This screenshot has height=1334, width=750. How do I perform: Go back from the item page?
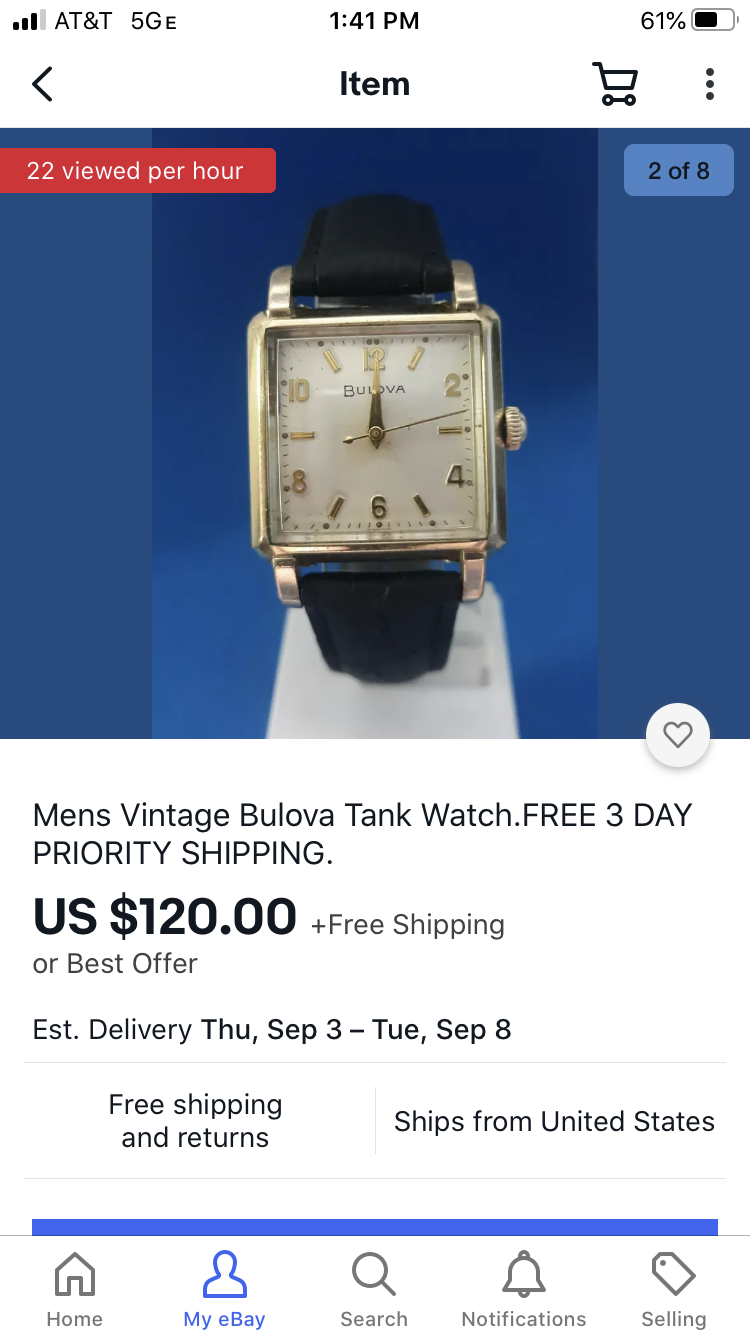[42, 85]
